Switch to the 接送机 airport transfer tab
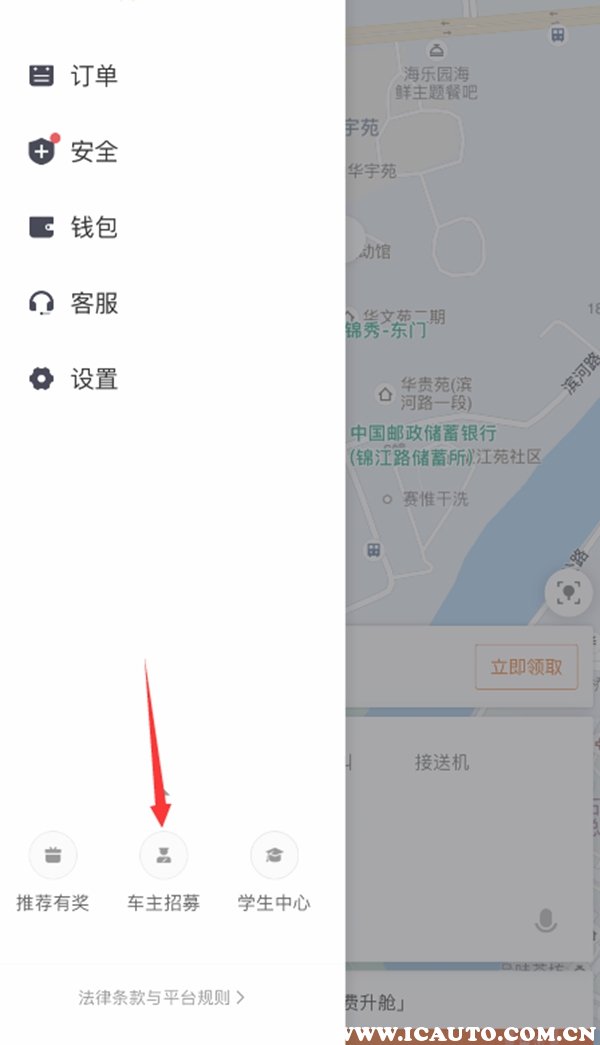 click(442, 762)
